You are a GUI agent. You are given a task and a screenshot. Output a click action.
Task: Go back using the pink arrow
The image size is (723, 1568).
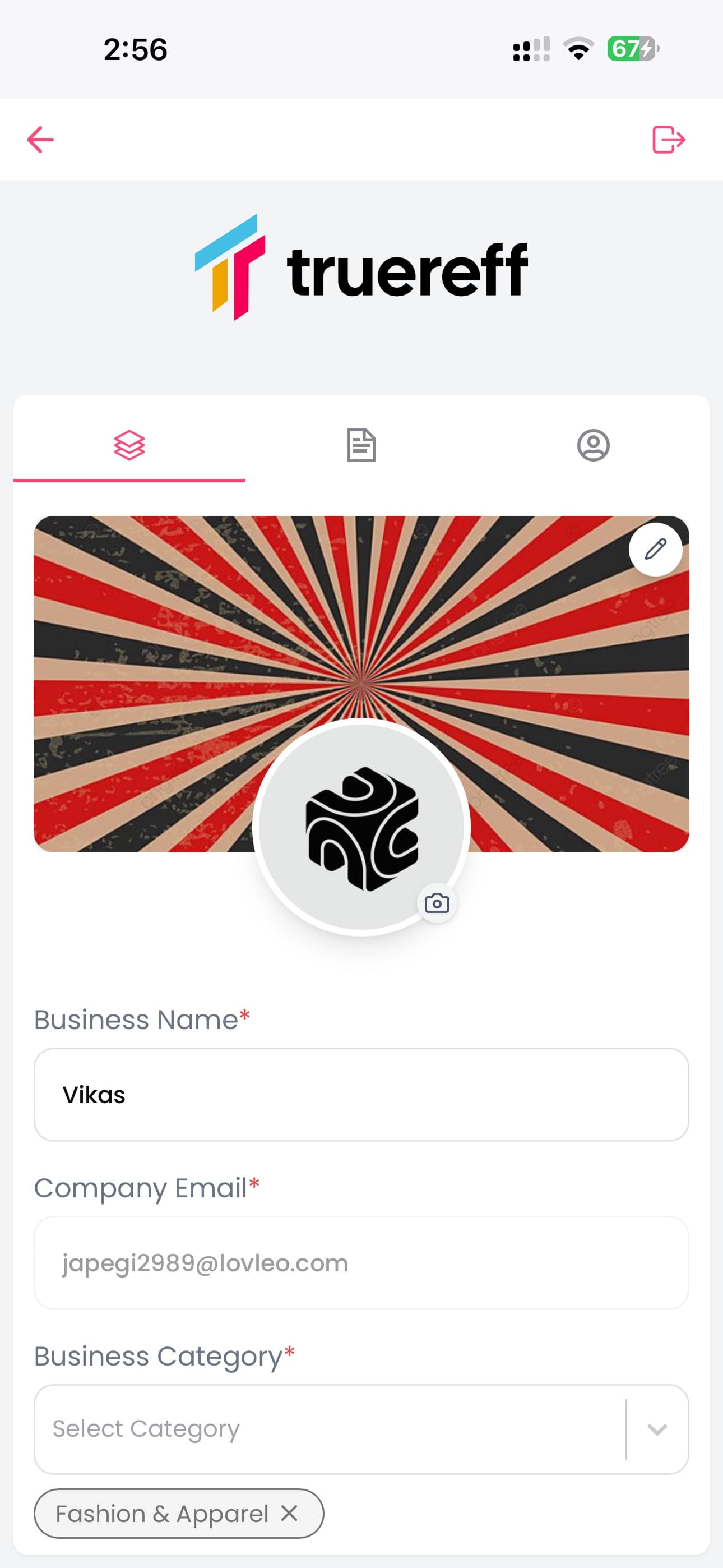point(40,140)
